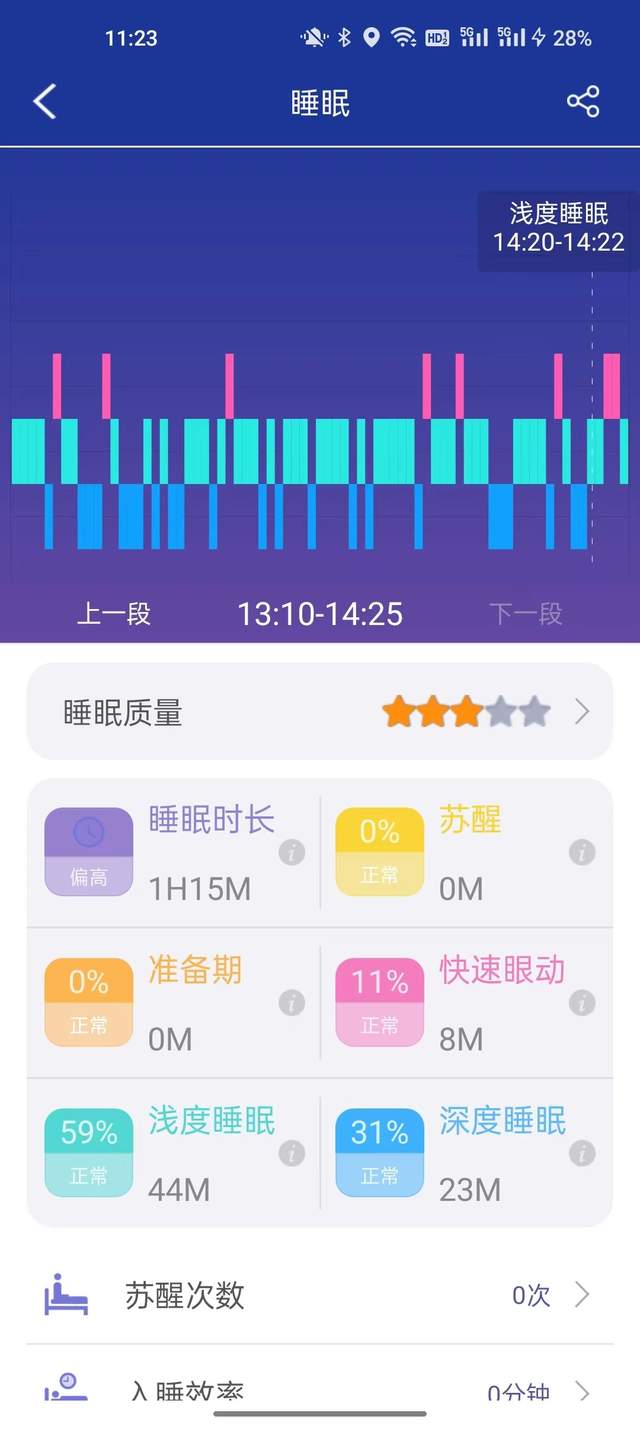
Task: Open the 苏醒次数 row
Action: pyautogui.click(x=319, y=1296)
